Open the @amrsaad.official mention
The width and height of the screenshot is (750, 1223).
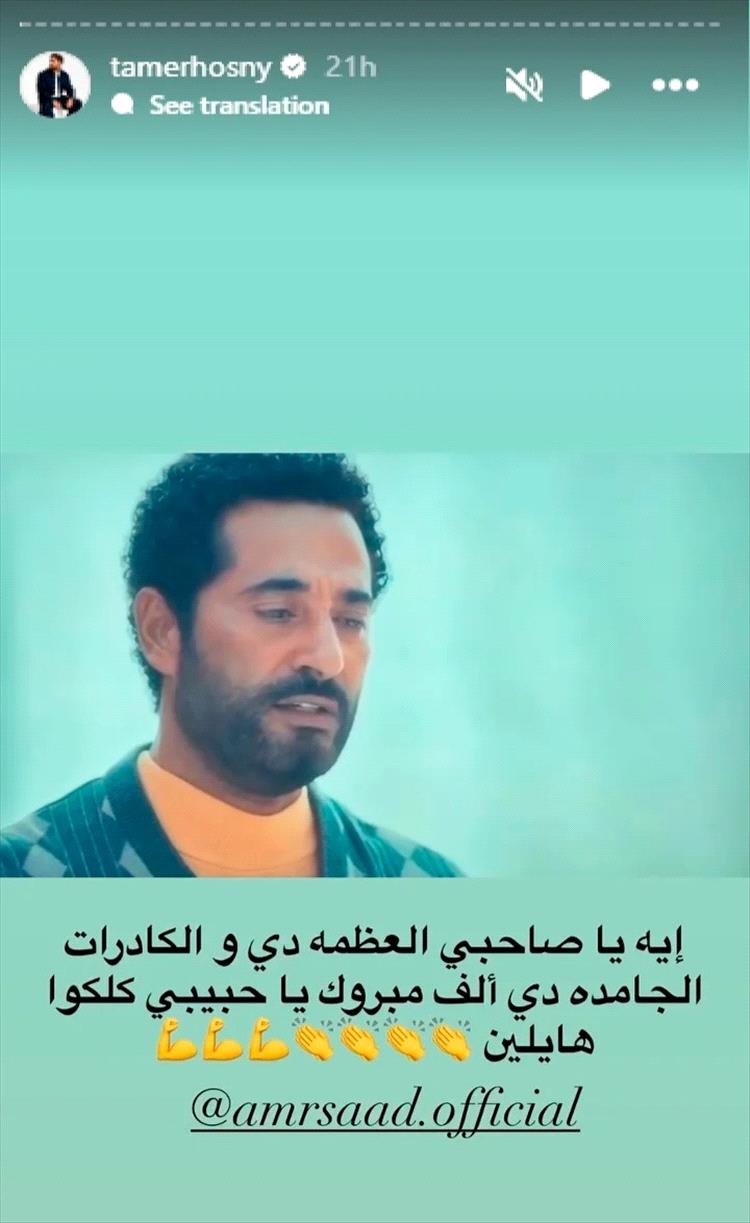click(385, 1107)
